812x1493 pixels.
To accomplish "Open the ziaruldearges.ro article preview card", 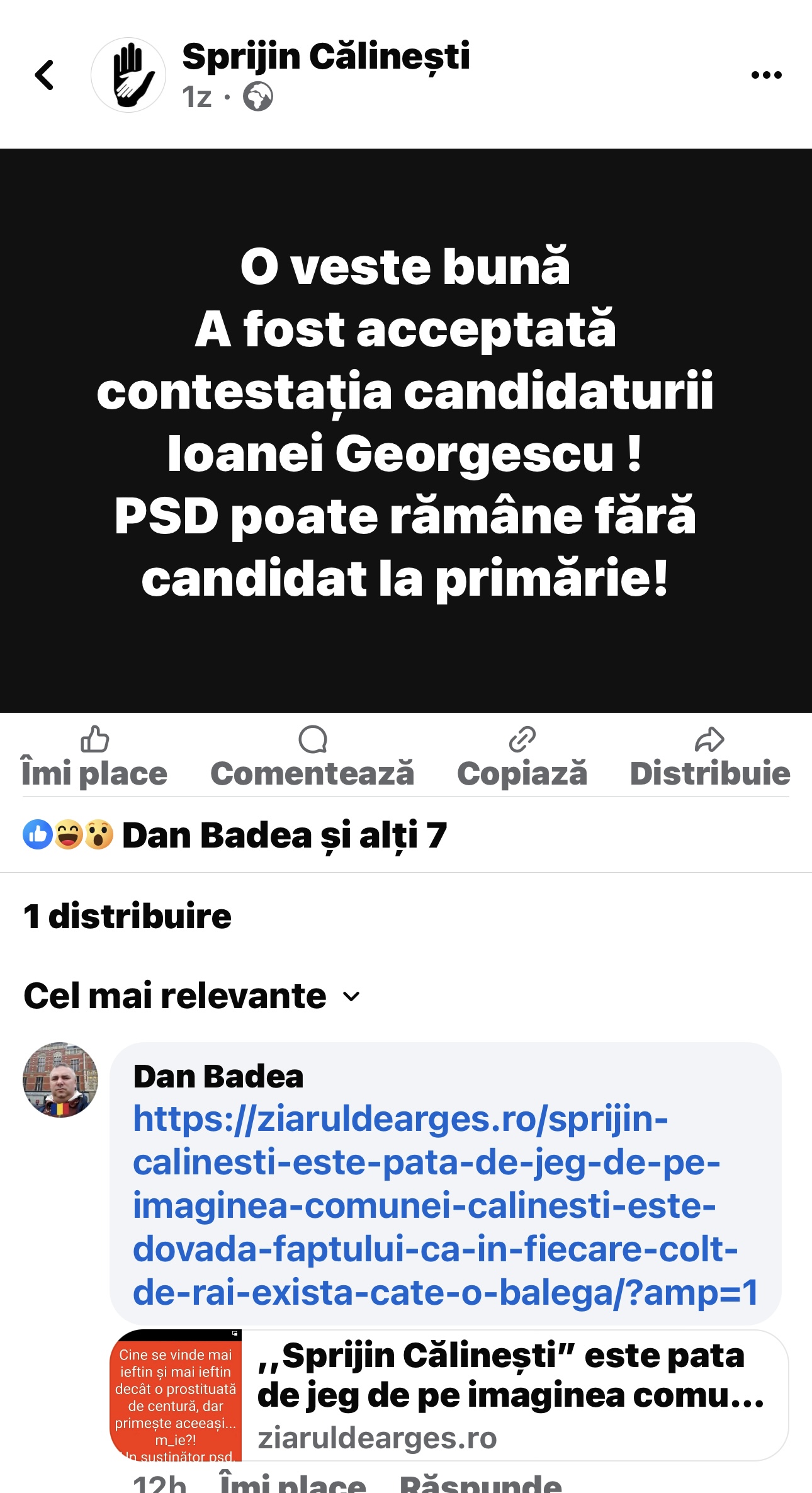I will click(x=510, y=1395).
